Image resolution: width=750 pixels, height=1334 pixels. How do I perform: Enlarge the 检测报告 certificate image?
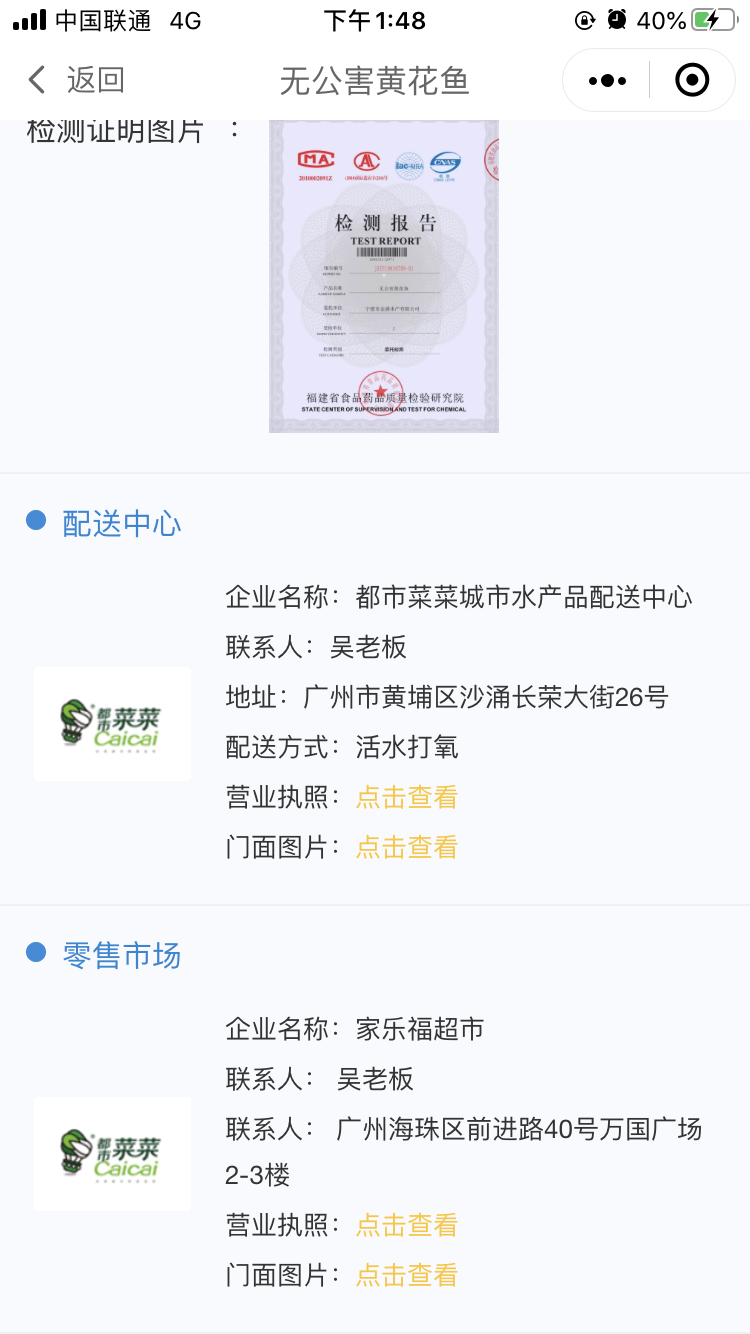(383, 276)
